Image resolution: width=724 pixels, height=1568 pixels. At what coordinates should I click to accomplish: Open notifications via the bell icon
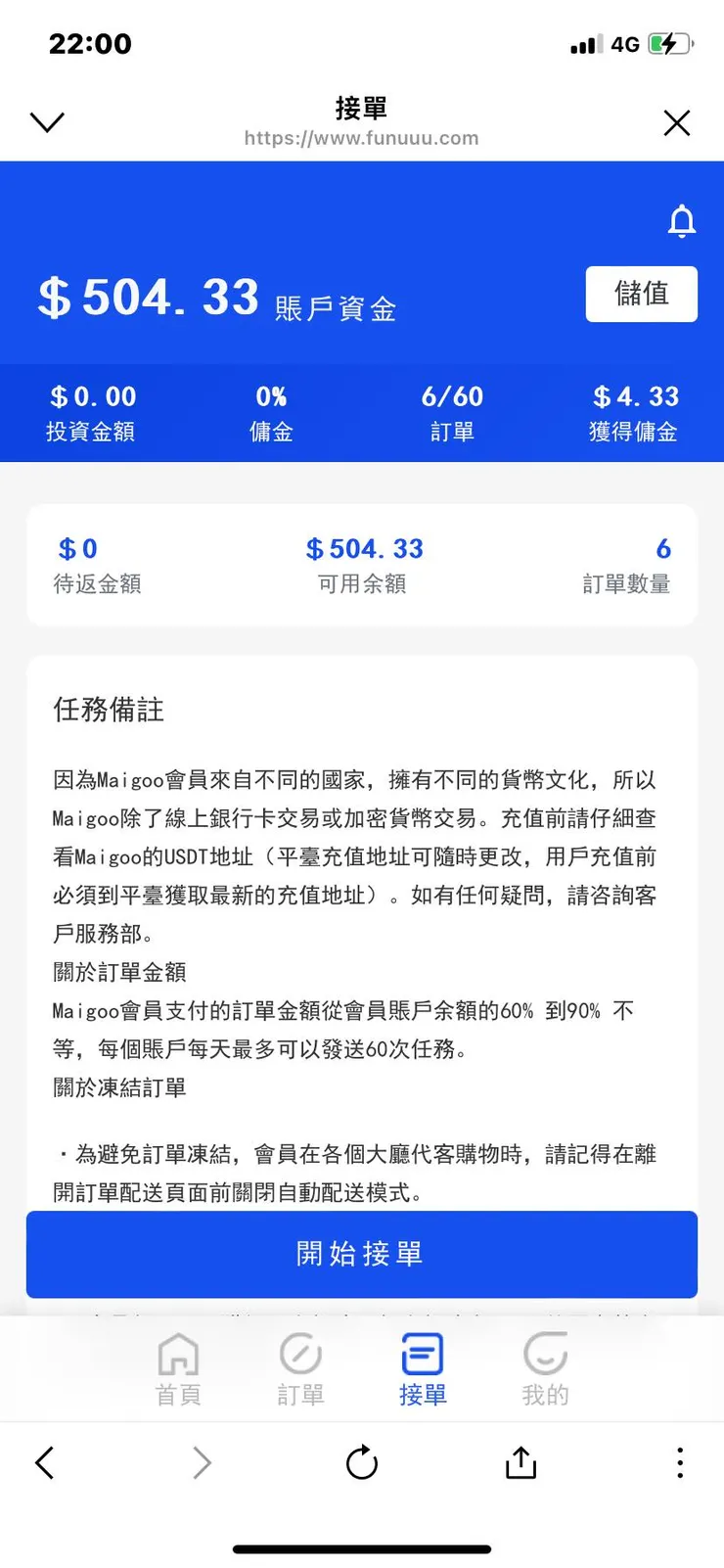tap(681, 220)
